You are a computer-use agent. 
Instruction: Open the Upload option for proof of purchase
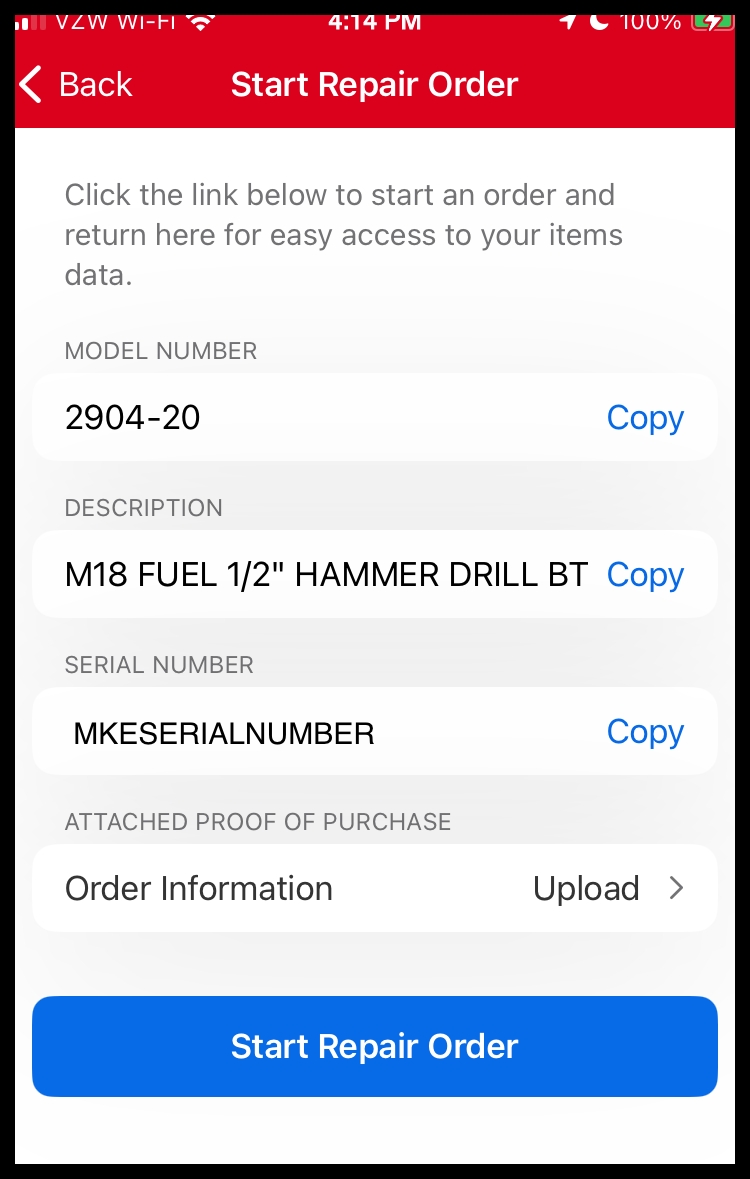click(x=587, y=888)
